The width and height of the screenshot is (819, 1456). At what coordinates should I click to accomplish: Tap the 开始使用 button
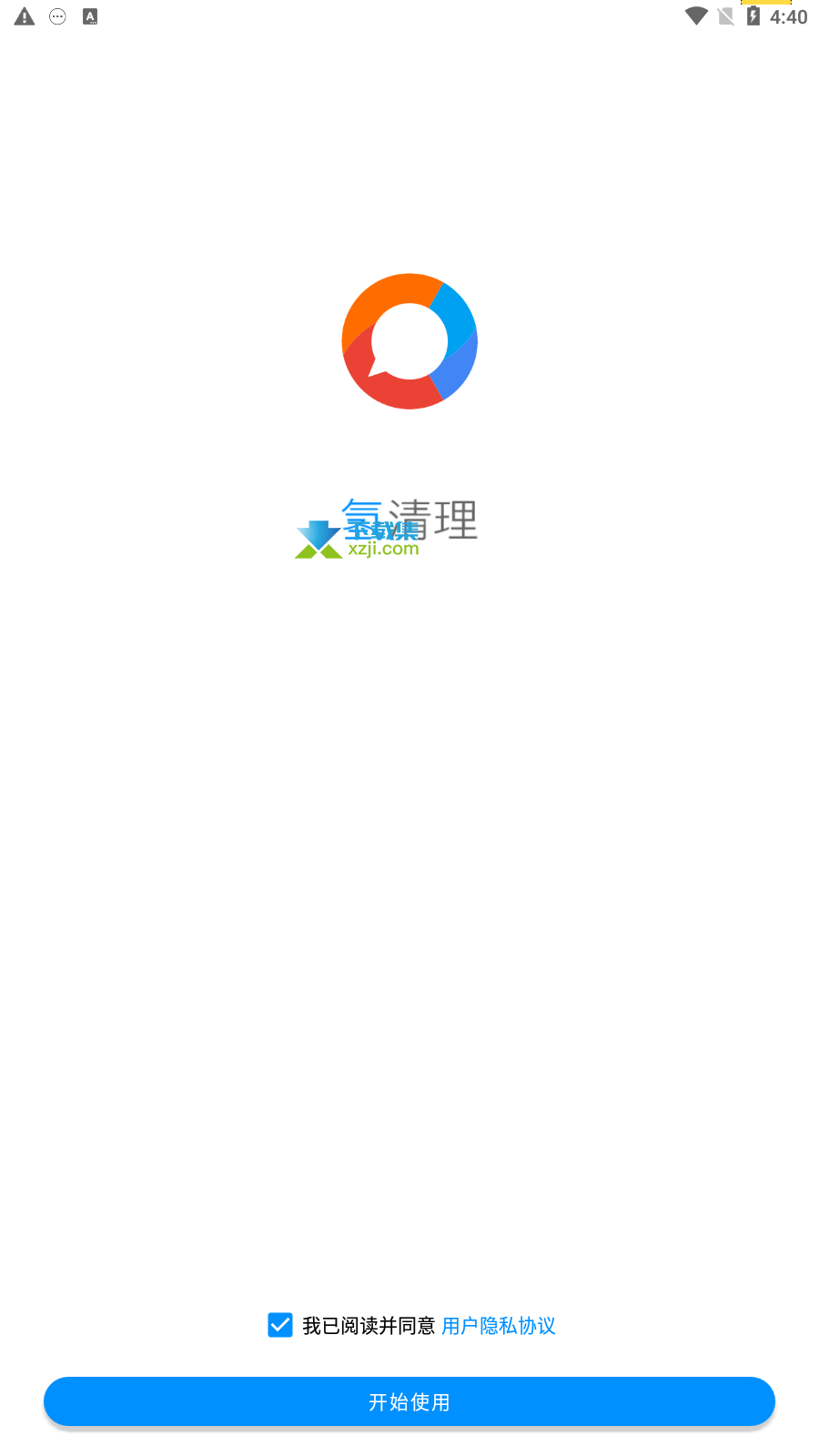coord(409,1401)
